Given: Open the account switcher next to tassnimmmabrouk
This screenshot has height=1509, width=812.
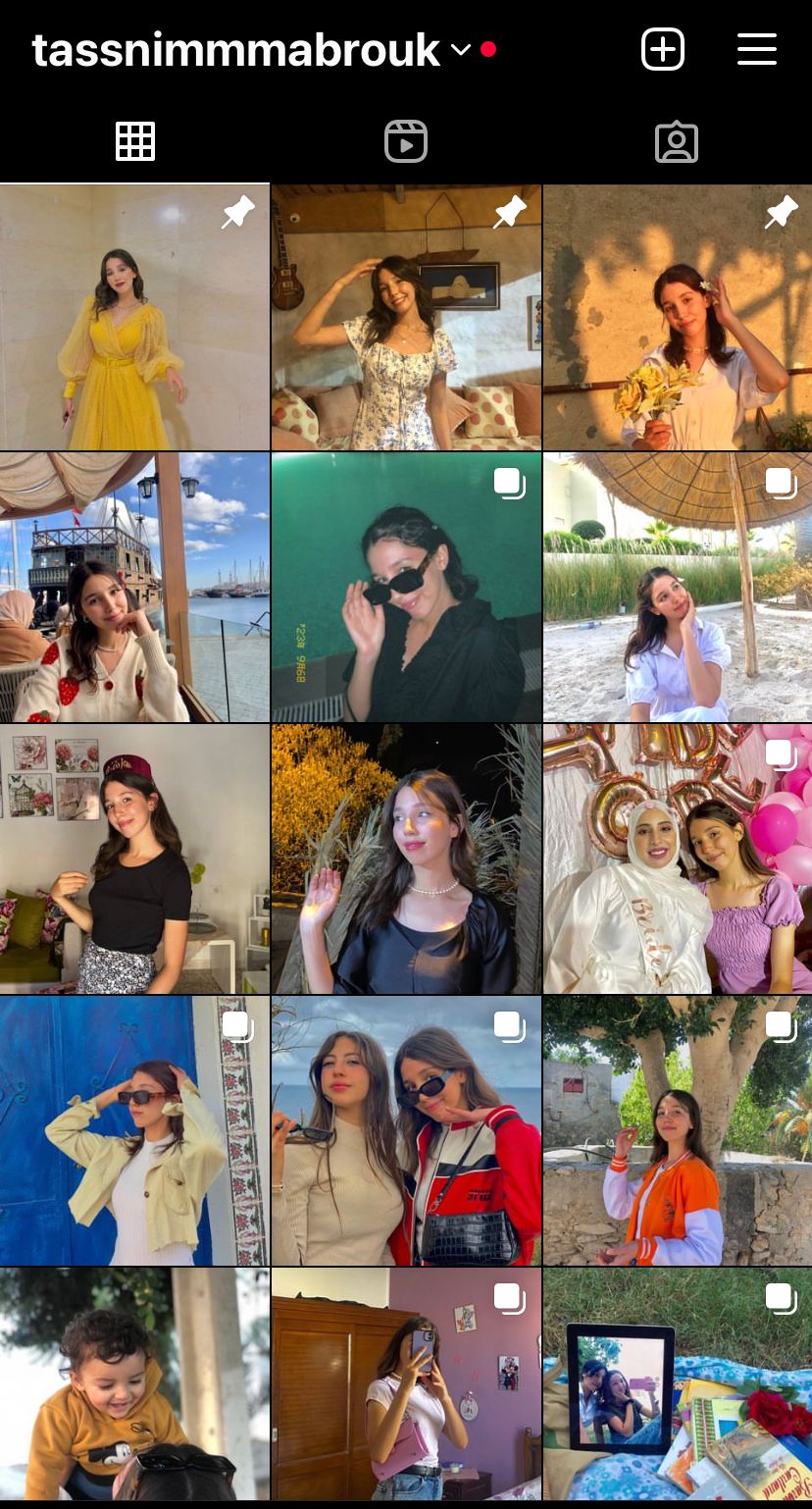Looking at the screenshot, I should pos(461,50).
